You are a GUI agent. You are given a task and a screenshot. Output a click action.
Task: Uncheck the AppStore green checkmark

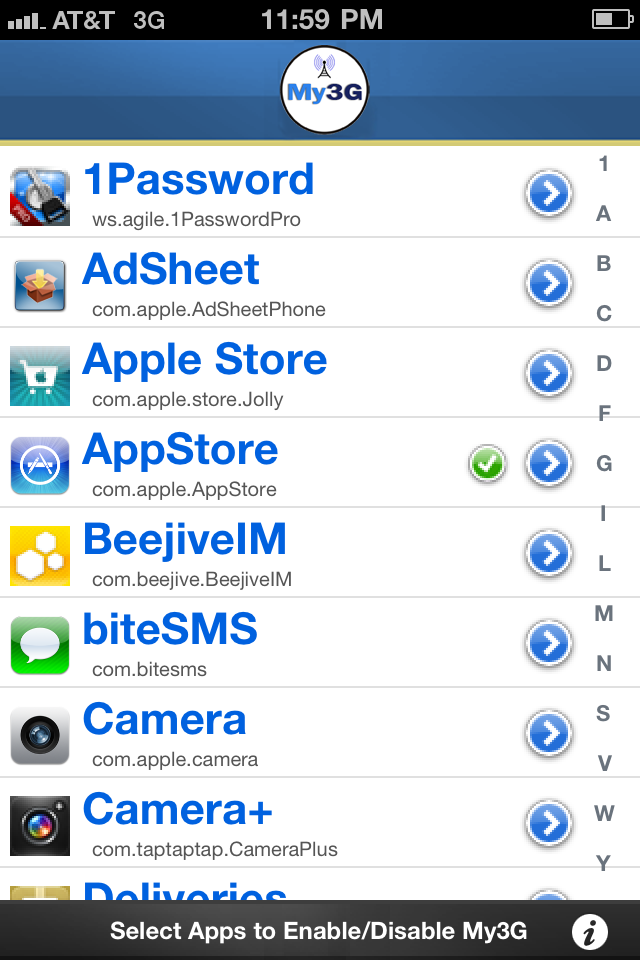[487, 463]
